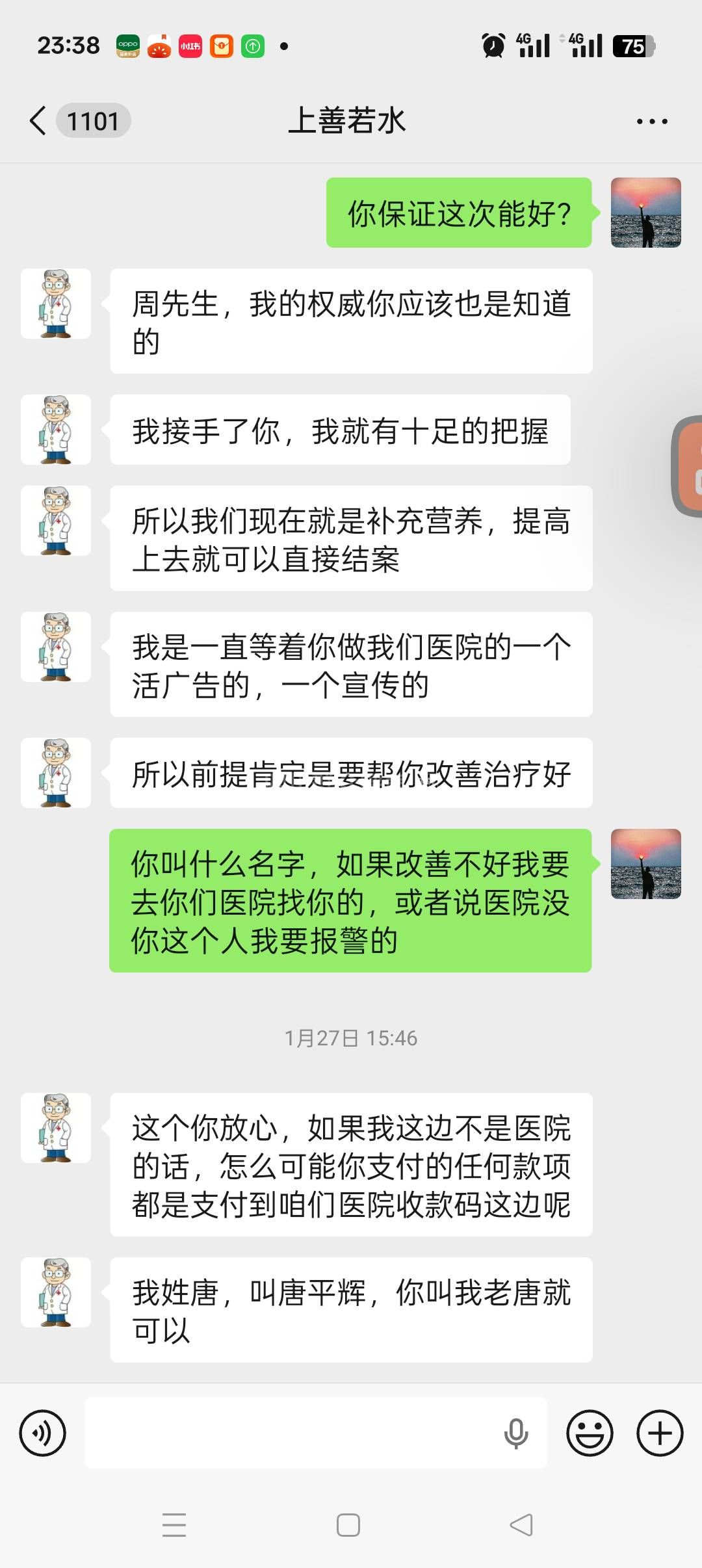Image resolution: width=702 pixels, height=1568 pixels.
Task: Go to the system home screen
Action: 348,1524
